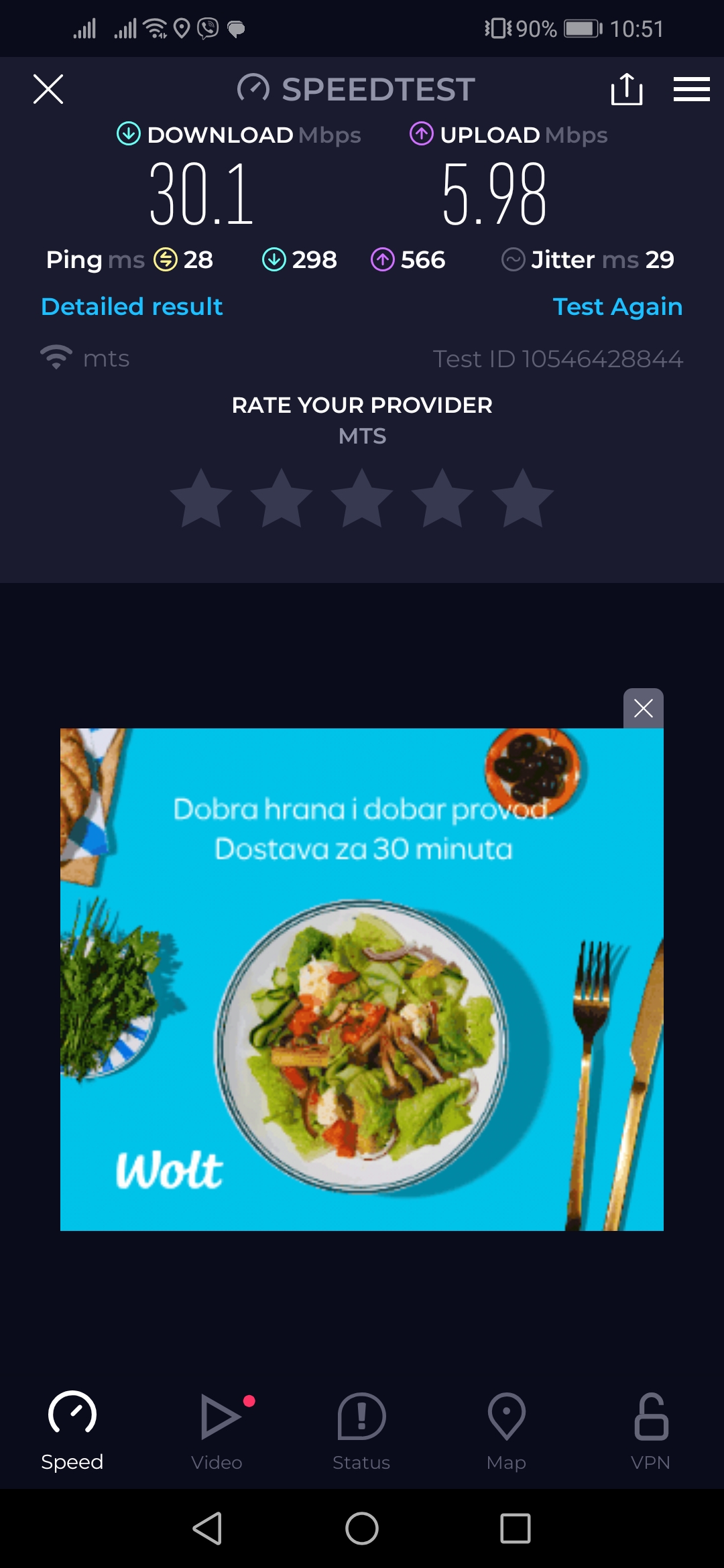Close the speed test results

pos(48,89)
